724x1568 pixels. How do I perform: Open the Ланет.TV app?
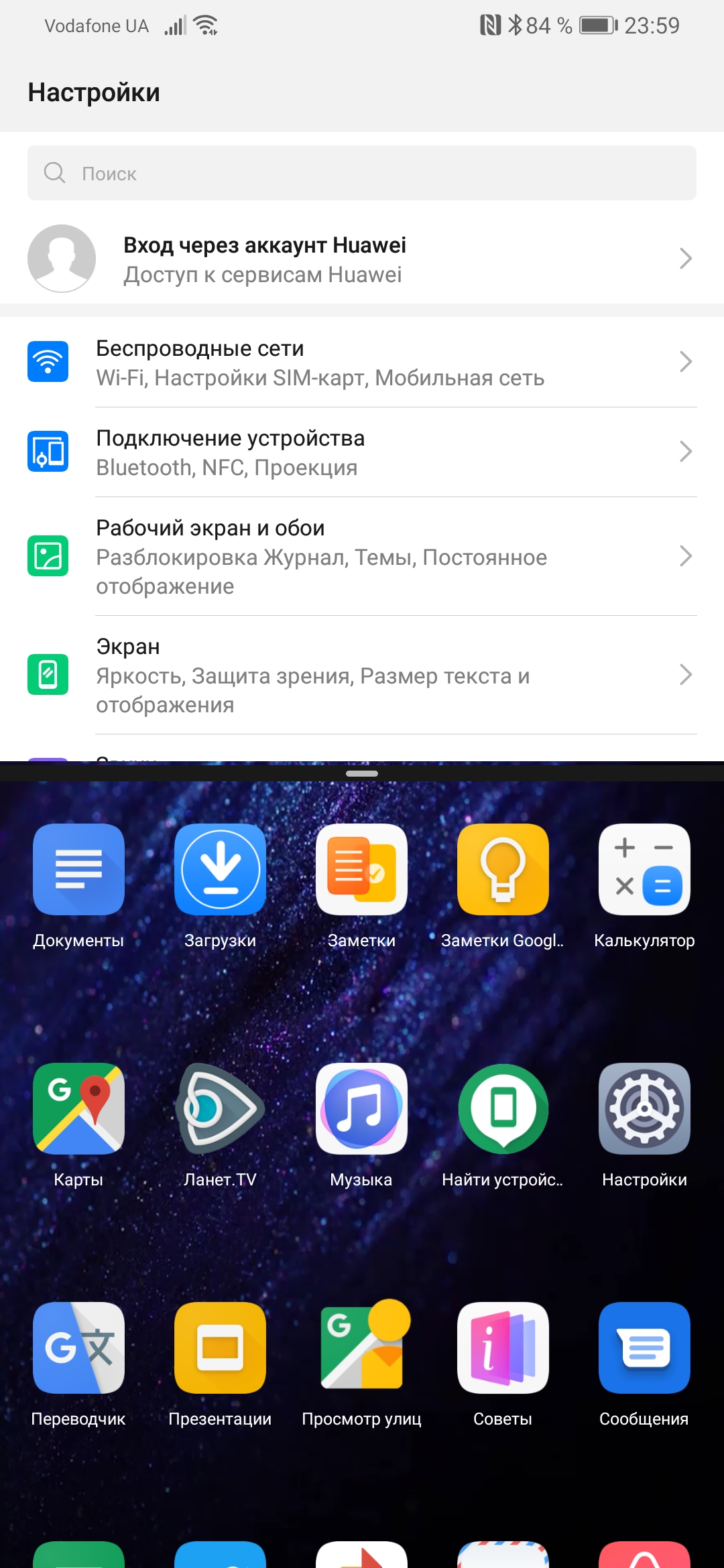pyautogui.click(x=220, y=1108)
